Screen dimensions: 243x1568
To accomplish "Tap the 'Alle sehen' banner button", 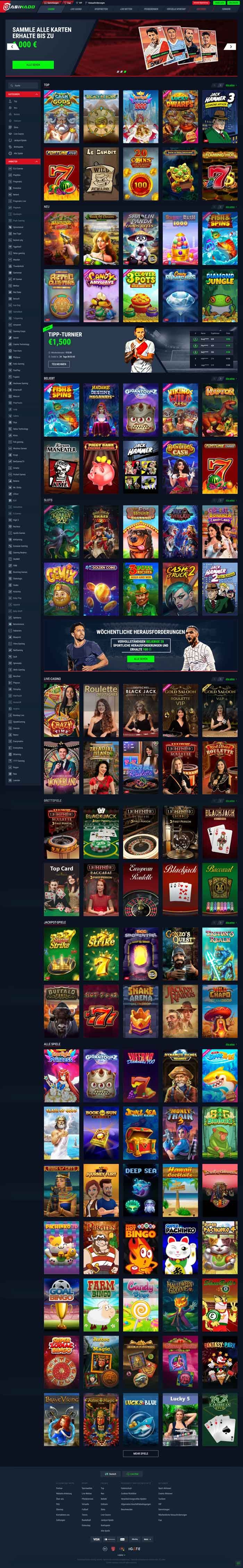I will tap(33, 65).
